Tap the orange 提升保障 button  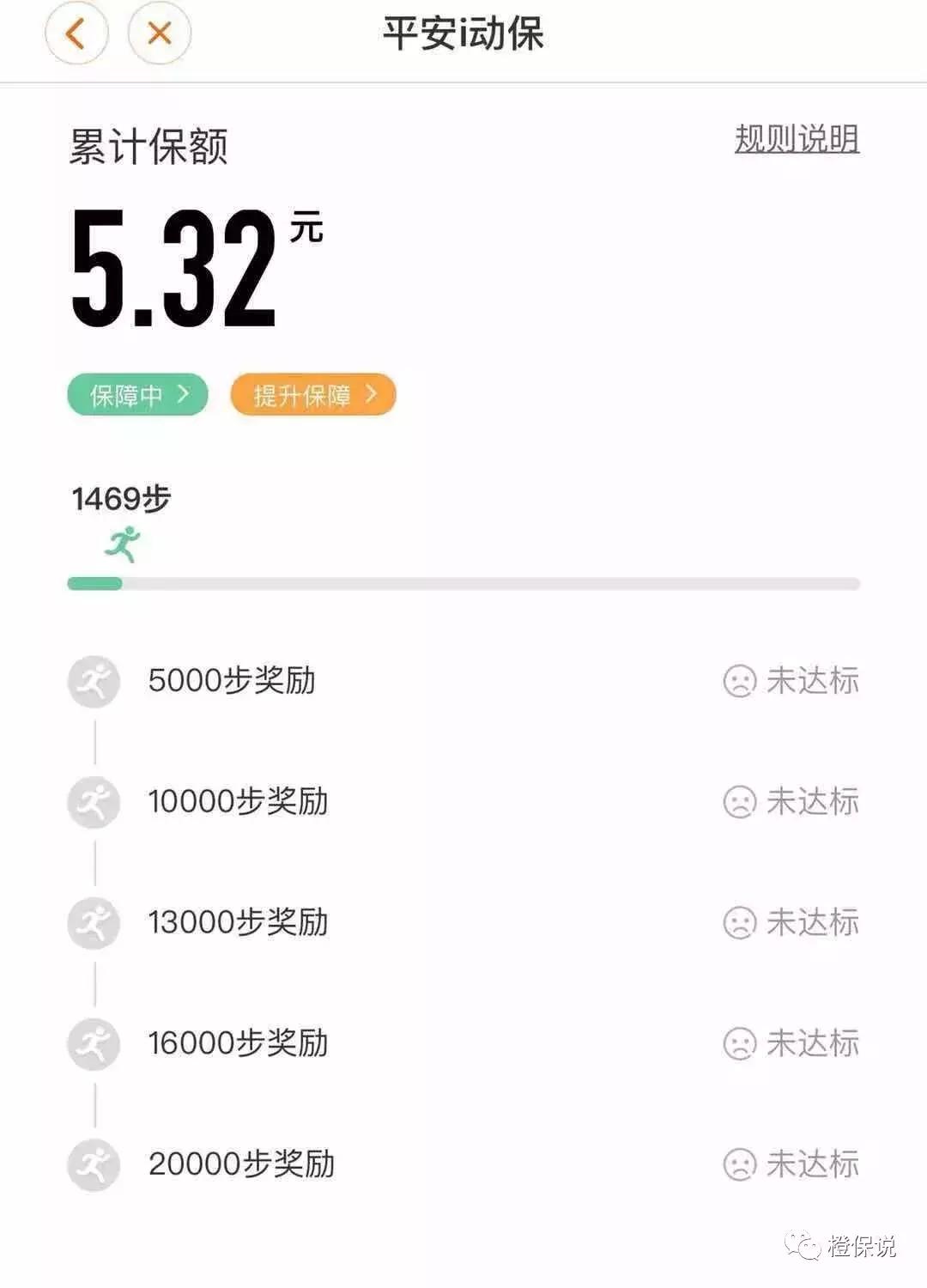(312, 393)
